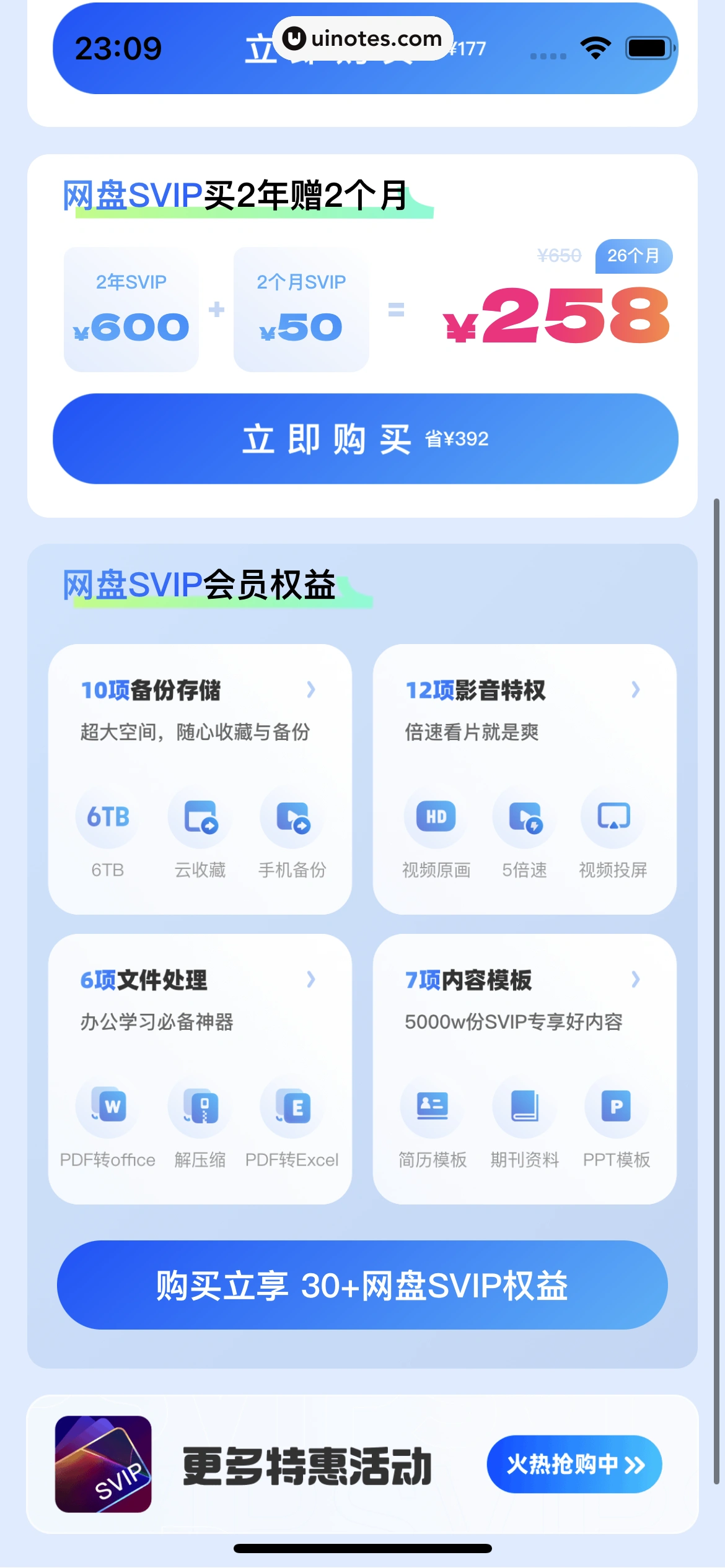Viewport: 725px width, 1568px height.
Task: Select the 6TB storage icon
Action: (x=107, y=817)
